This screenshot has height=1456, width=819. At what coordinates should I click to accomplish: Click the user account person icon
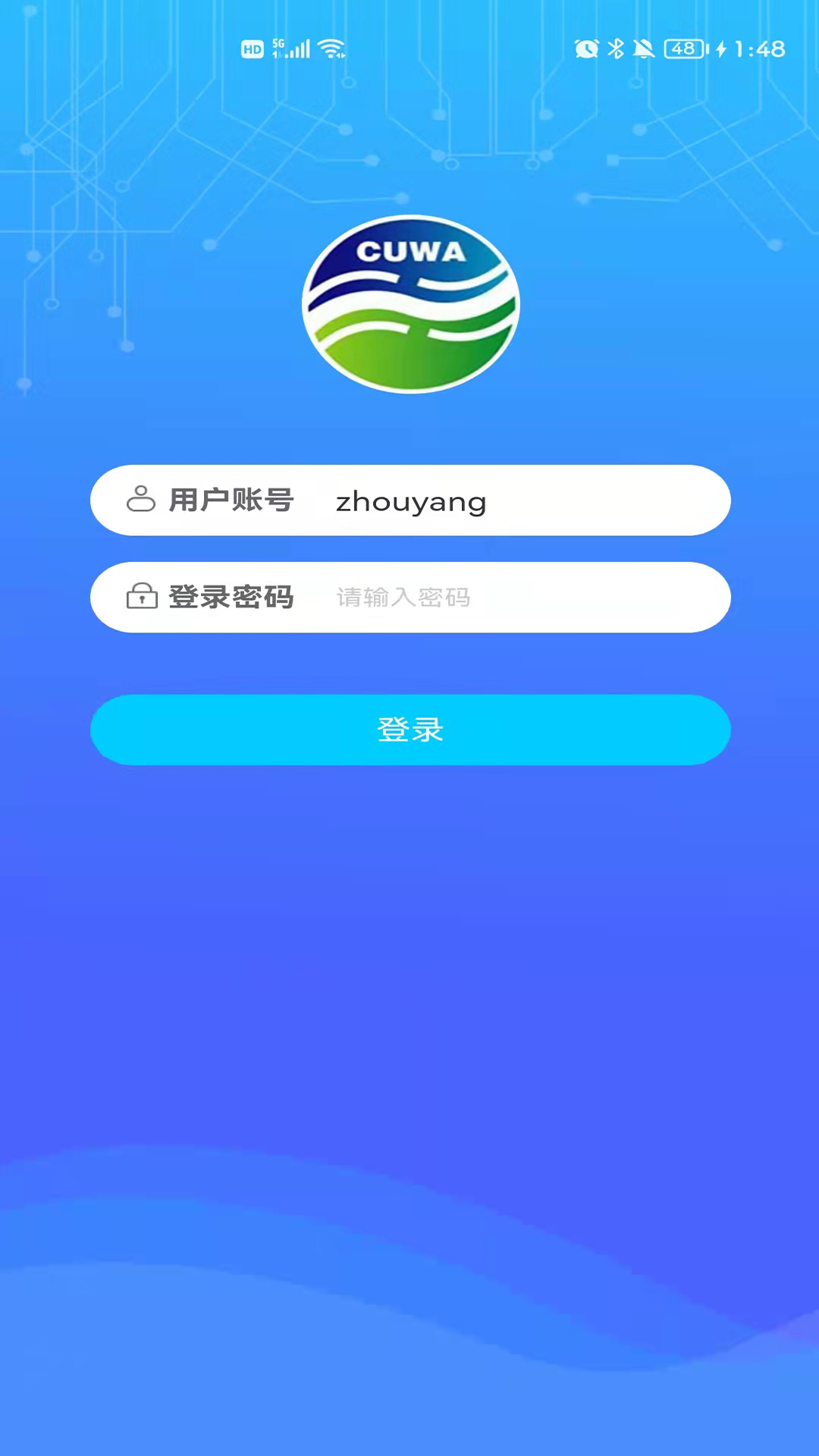point(143,500)
